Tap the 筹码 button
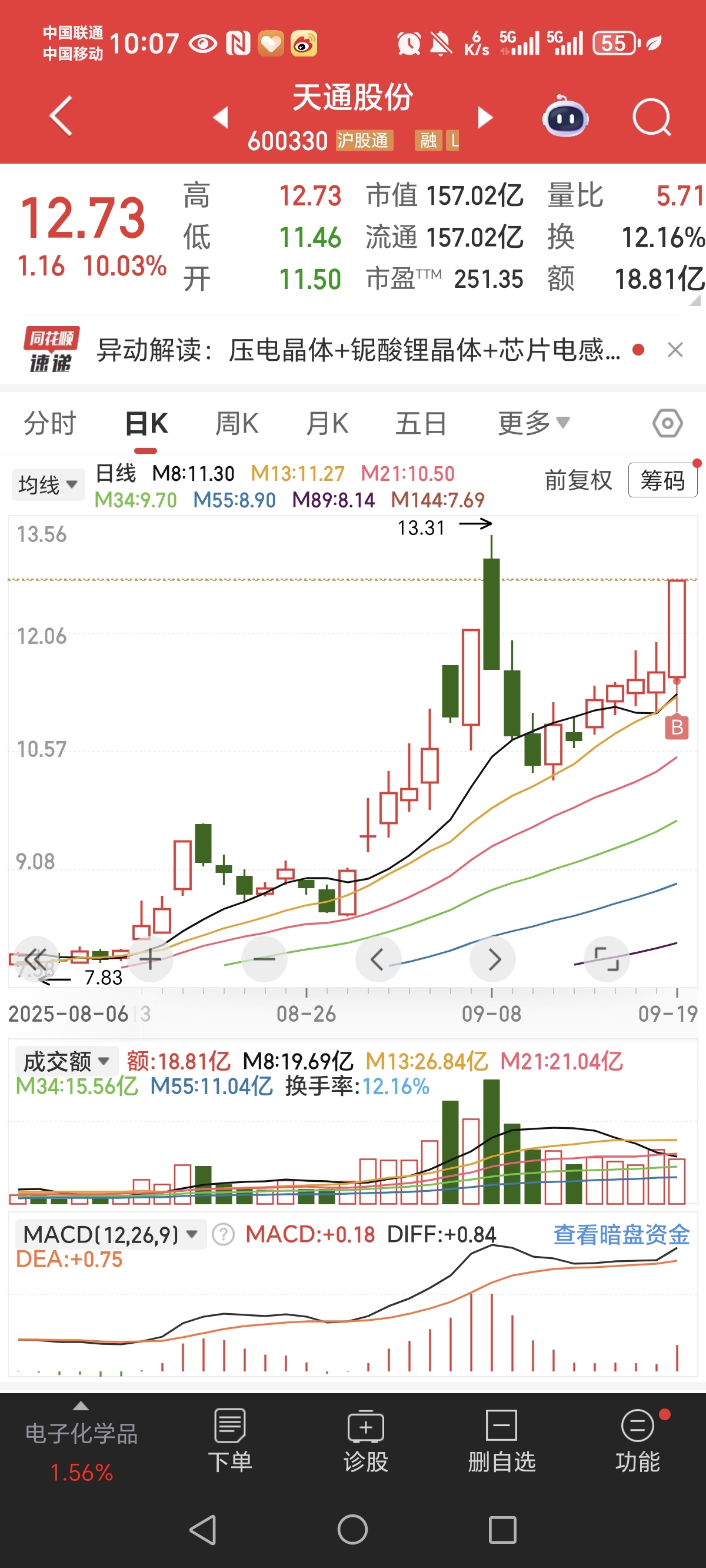706x1568 pixels. coord(662,480)
